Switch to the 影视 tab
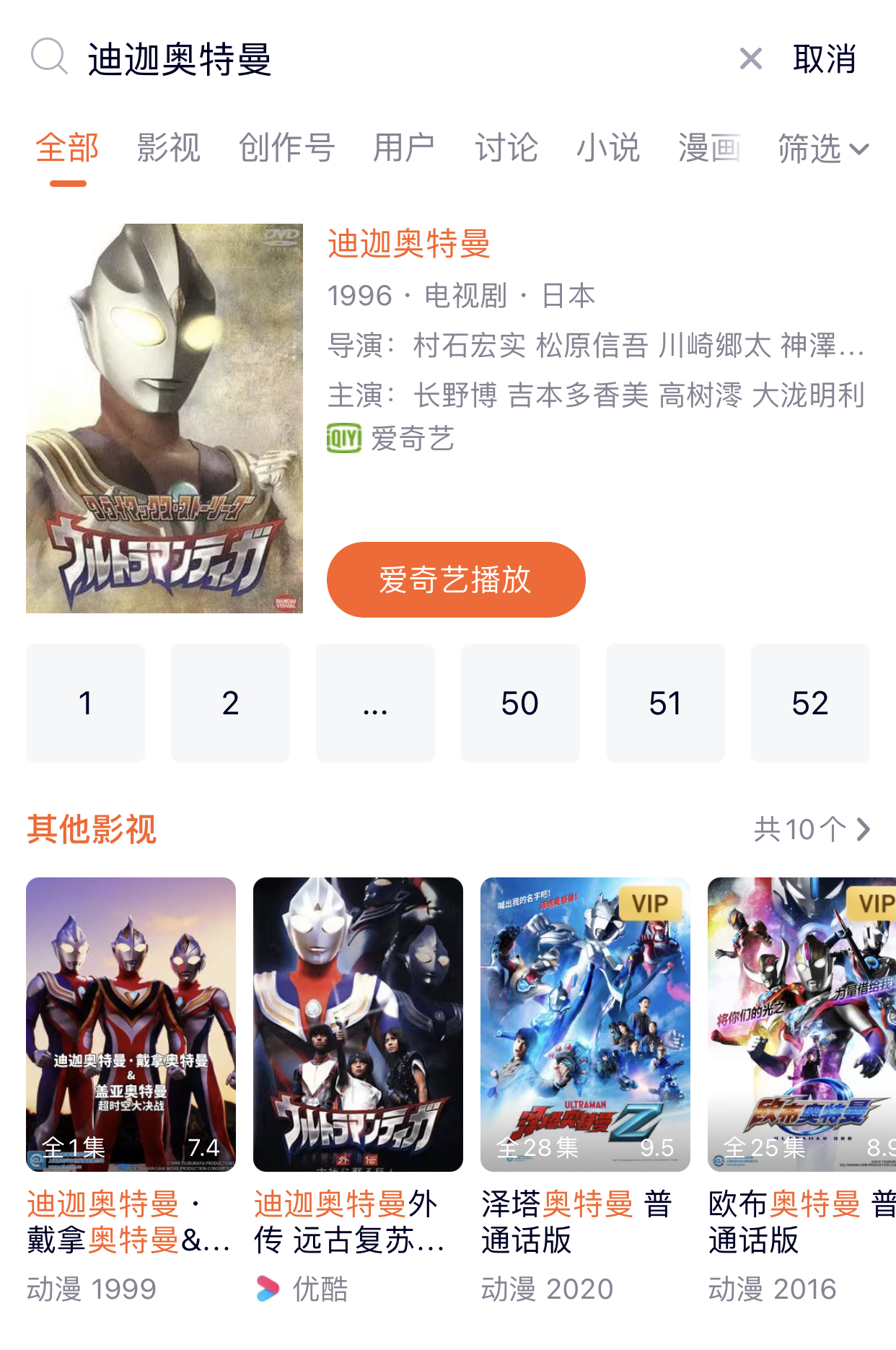This screenshot has width=896, height=1350. (x=168, y=148)
